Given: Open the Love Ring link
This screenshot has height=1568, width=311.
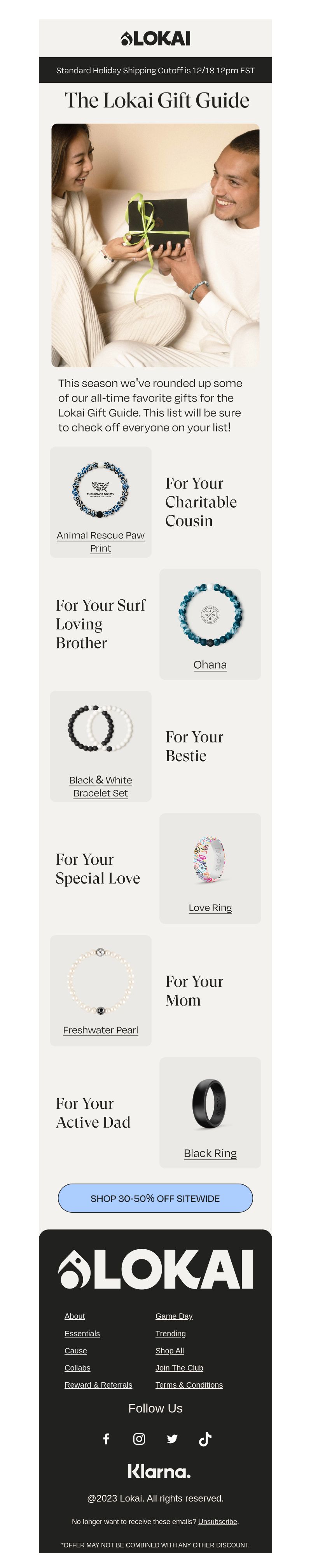Looking at the screenshot, I should click(x=210, y=907).
